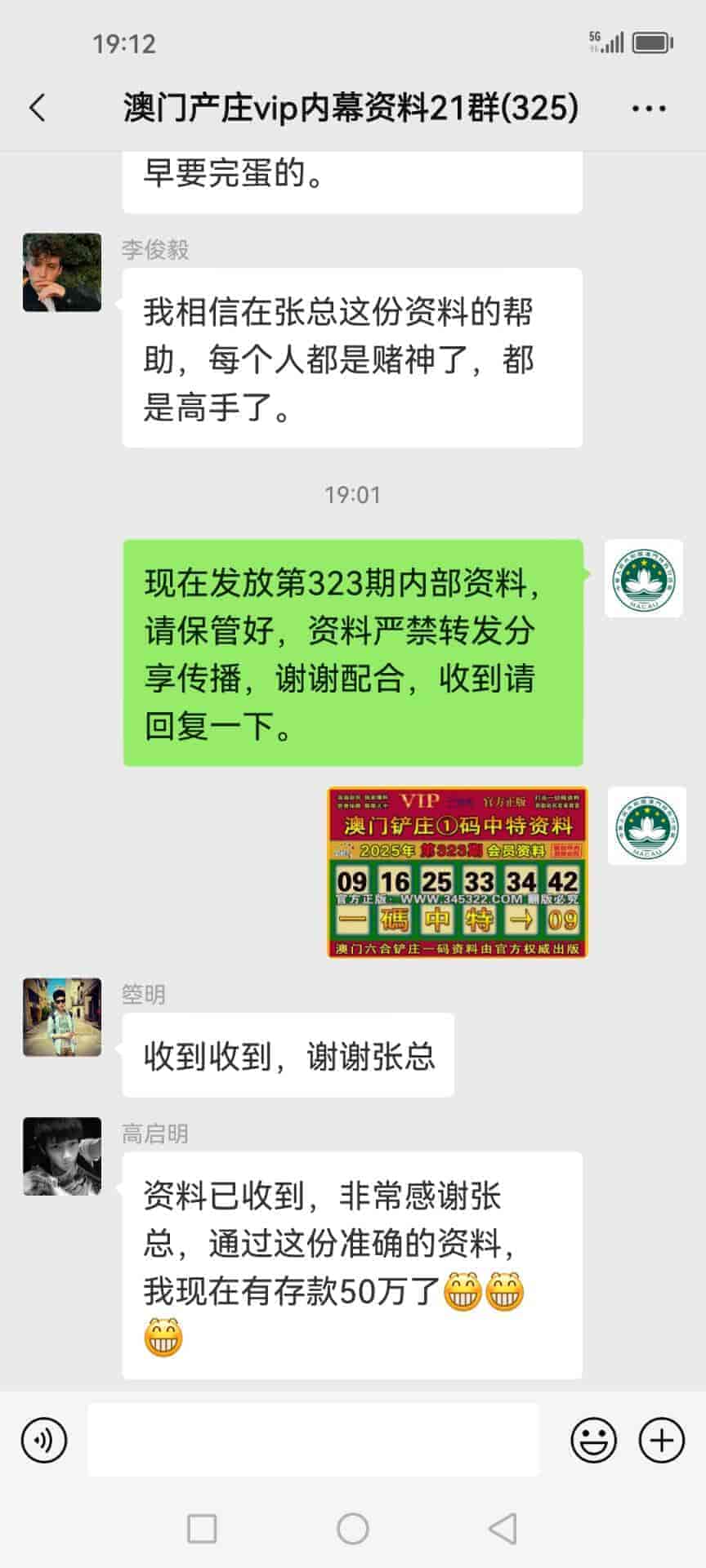
Task: Open the group chat overflow menu
Action: 649,108
